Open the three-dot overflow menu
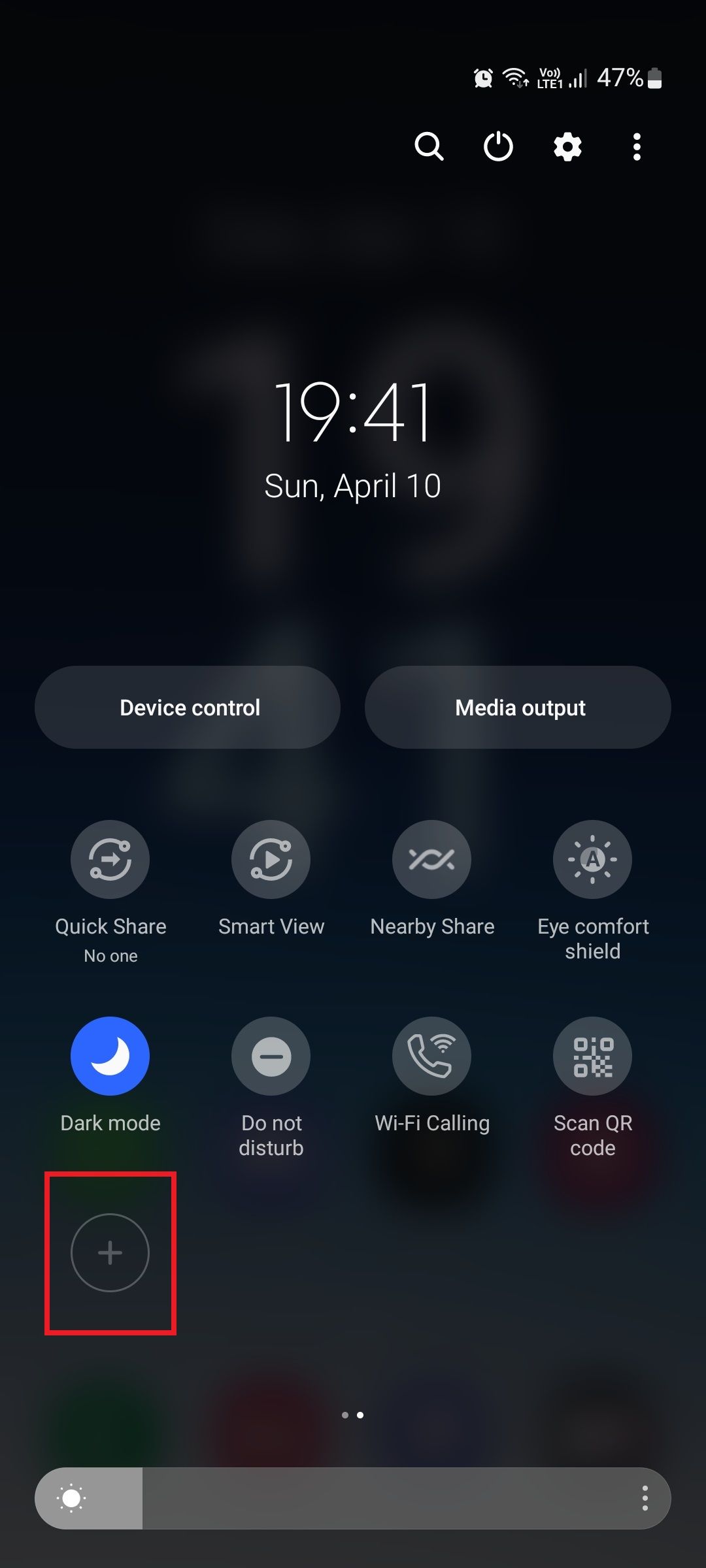The image size is (706, 1568). (635, 146)
